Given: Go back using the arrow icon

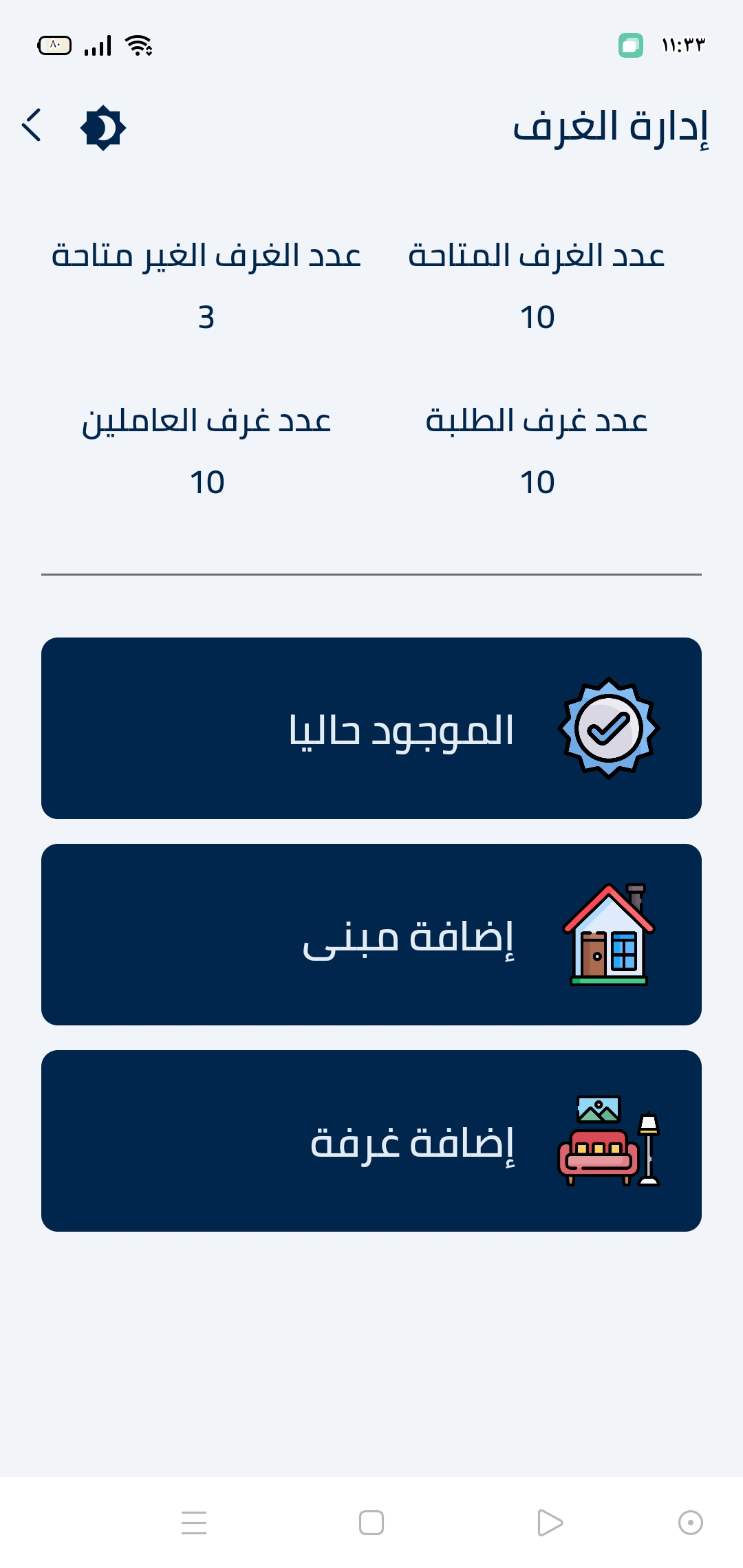Looking at the screenshot, I should 32,125.
